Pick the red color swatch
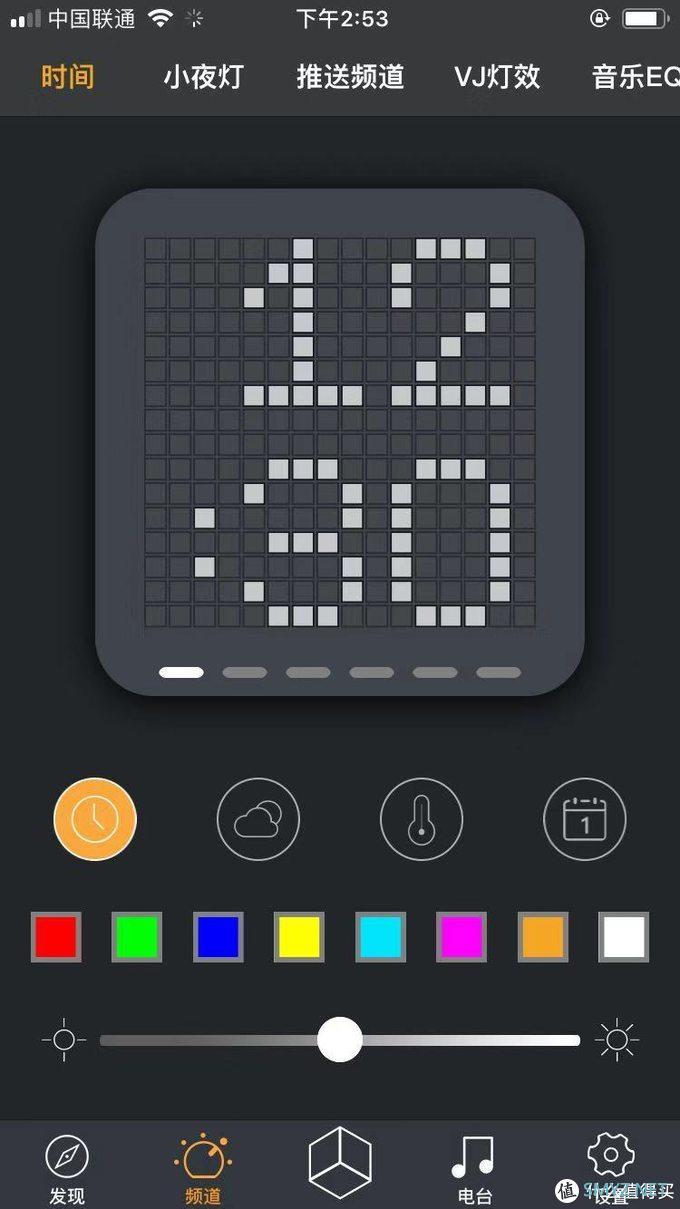The width and height of the screenshot is (680, 1209). coord(56,937)
